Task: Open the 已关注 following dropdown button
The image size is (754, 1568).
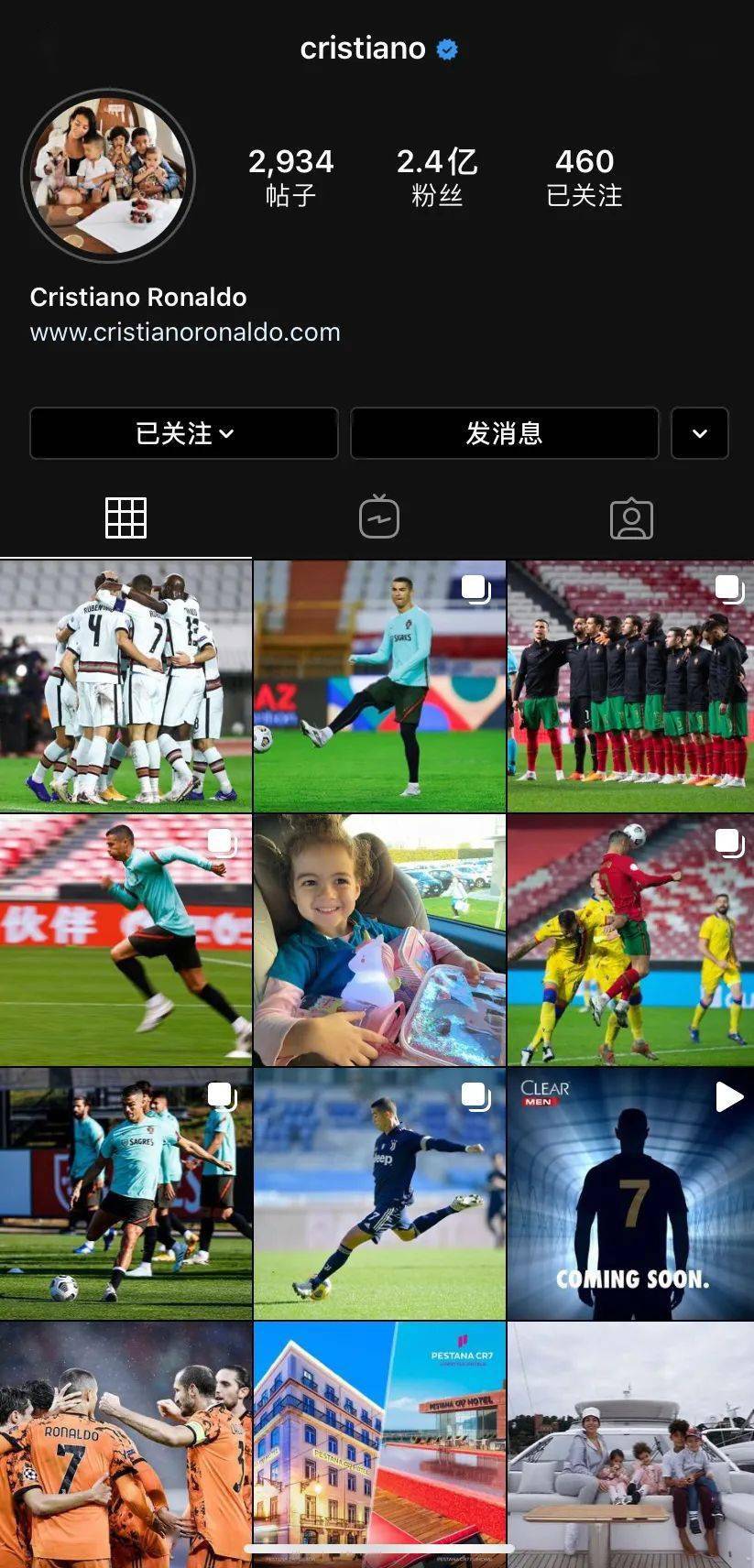Action: (x=183, y=433)
